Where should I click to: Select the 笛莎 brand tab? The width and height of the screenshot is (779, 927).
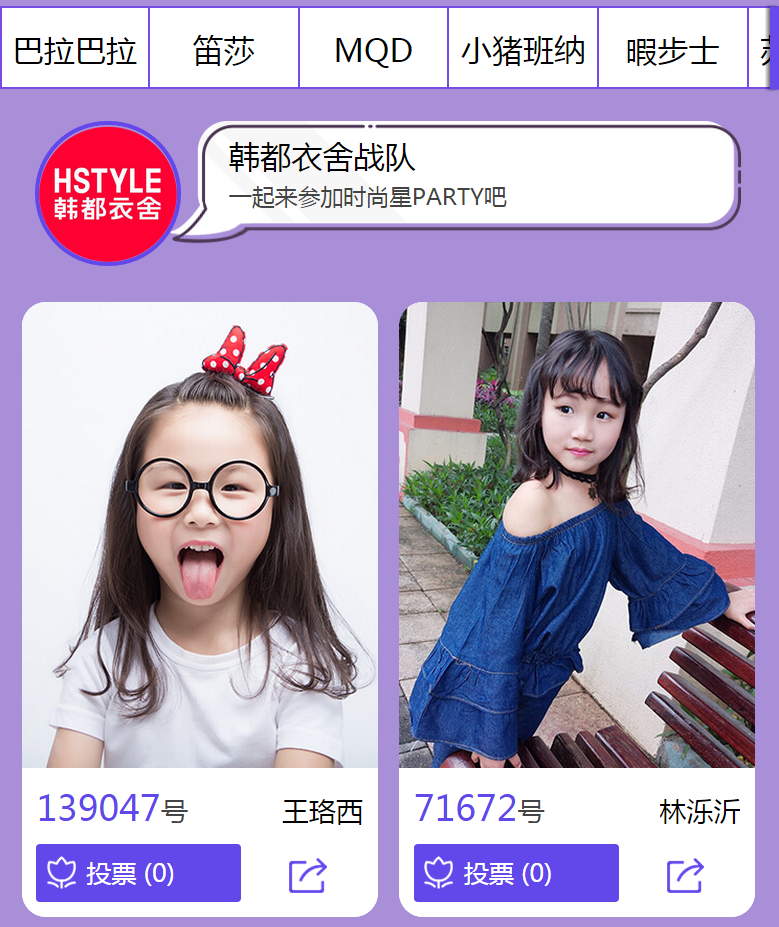tap(224, 49)
